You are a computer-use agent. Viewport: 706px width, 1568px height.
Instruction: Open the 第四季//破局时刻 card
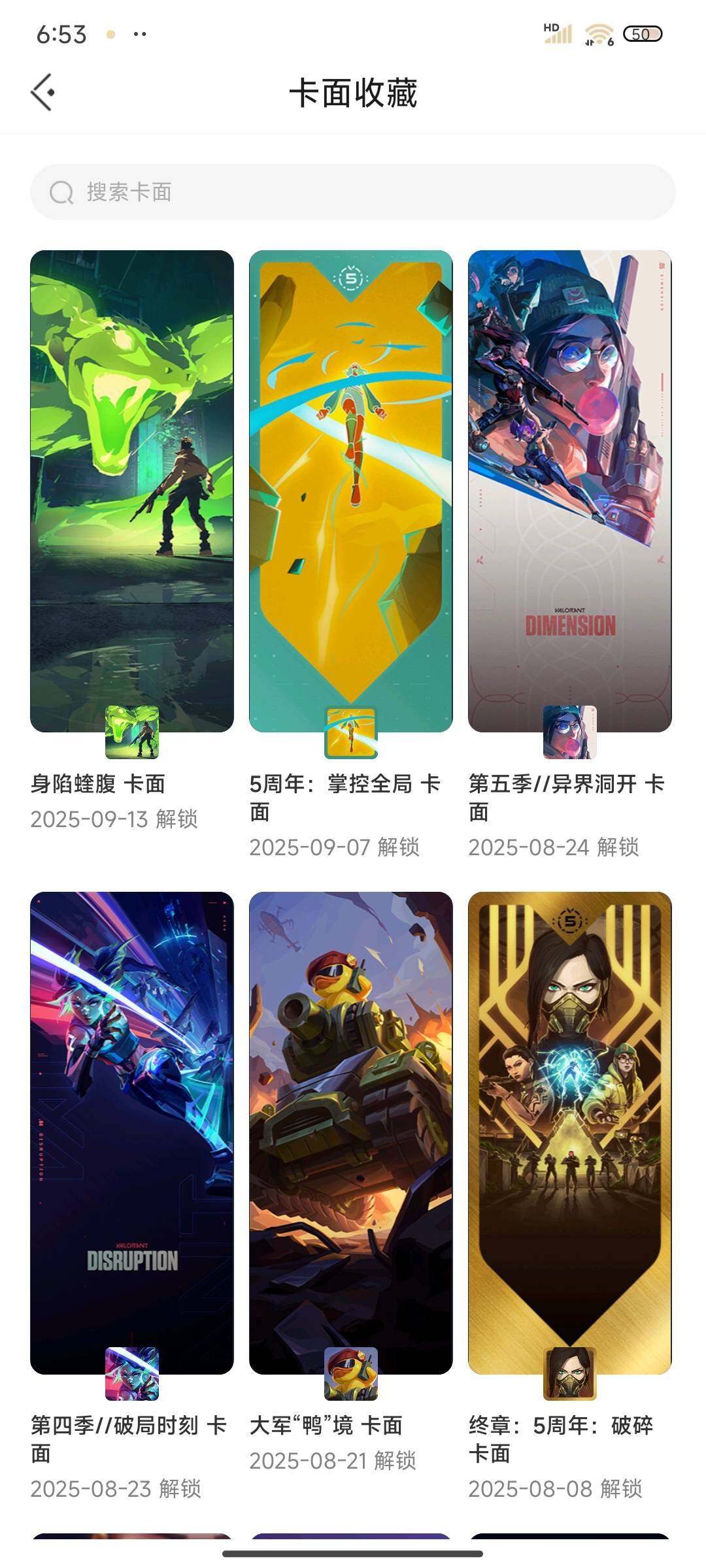(132, 1133)
